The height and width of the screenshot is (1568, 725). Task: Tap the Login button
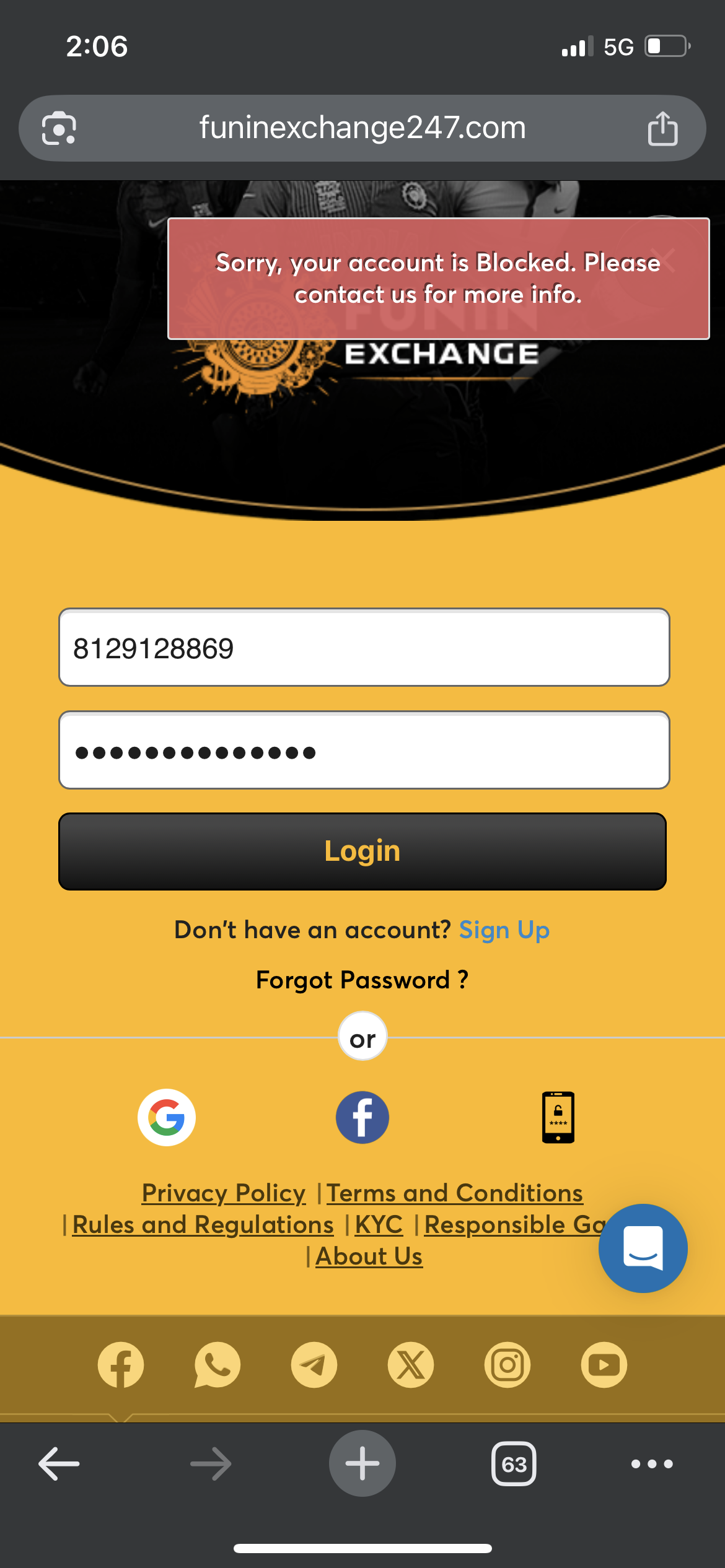tap(362, 852)
